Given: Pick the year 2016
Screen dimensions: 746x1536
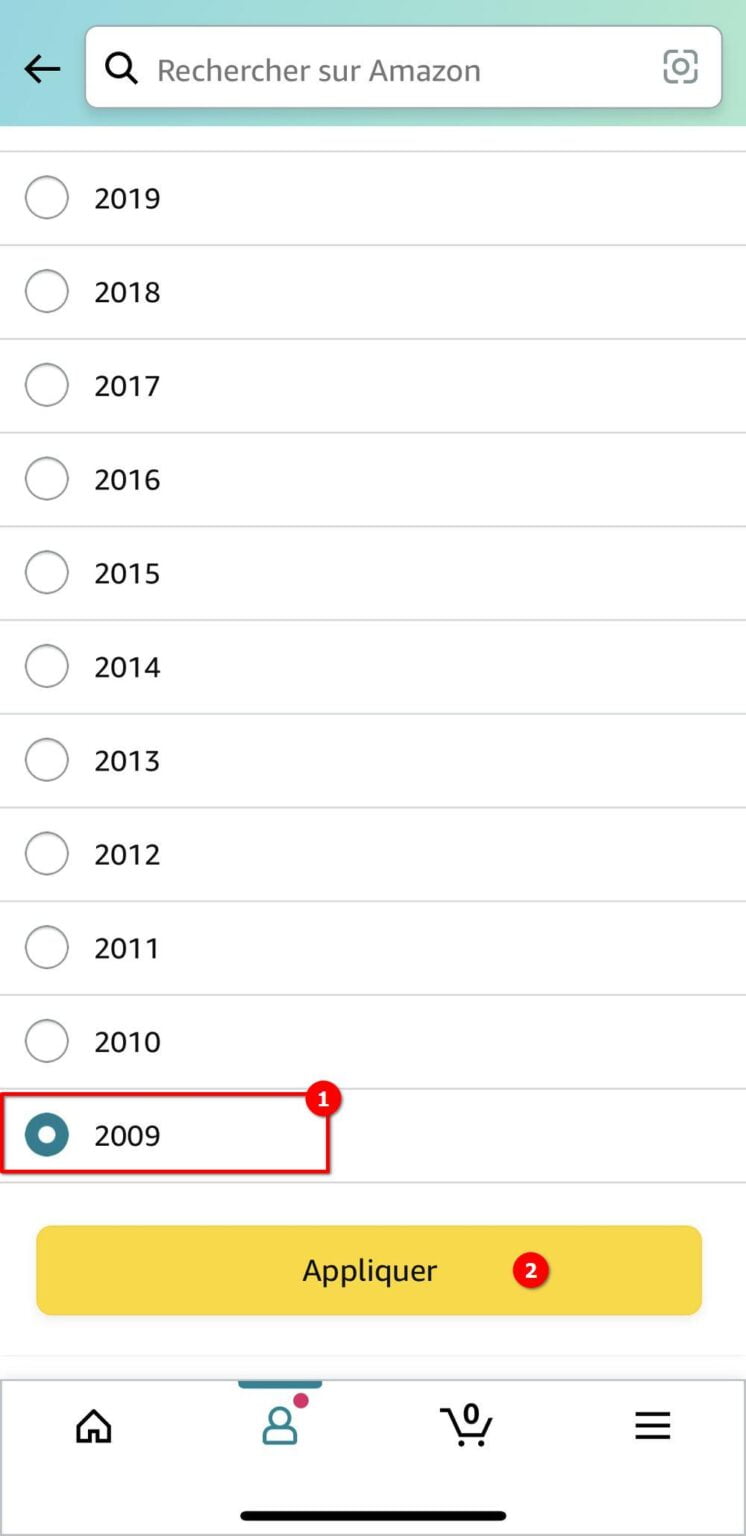Looking at the screenshot, I should [47, 479].
